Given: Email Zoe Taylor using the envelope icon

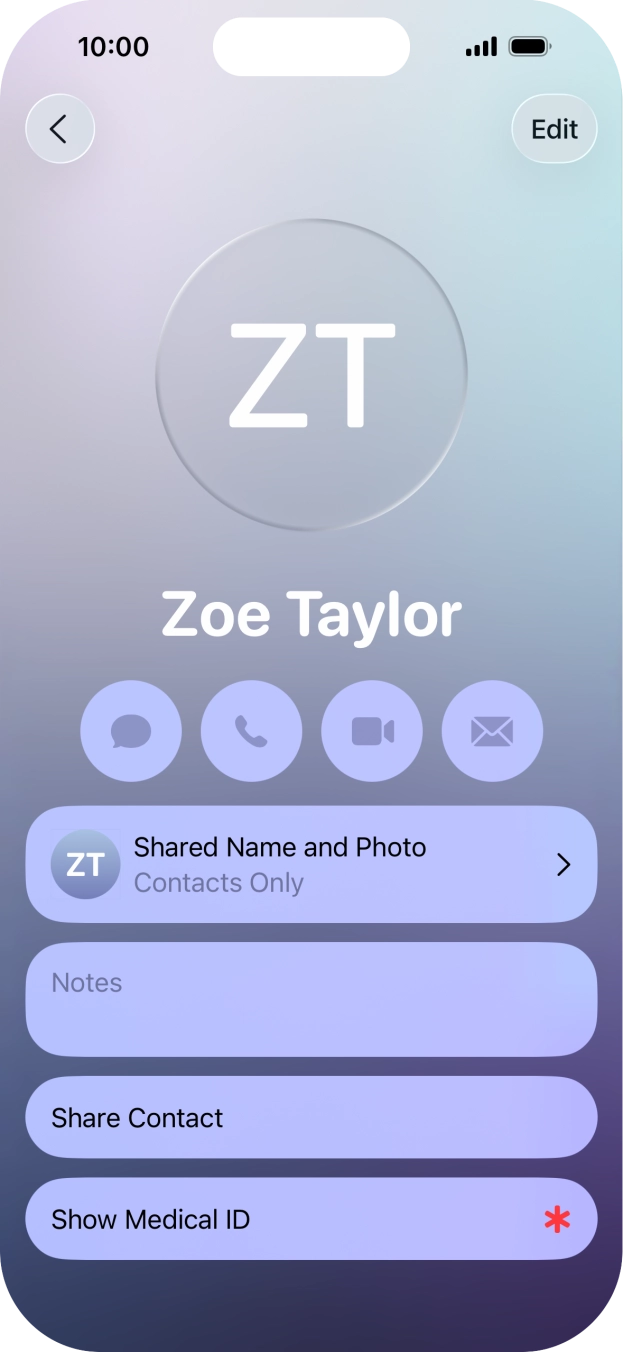Looking at the screenshot, I should (x=492, y=732).
